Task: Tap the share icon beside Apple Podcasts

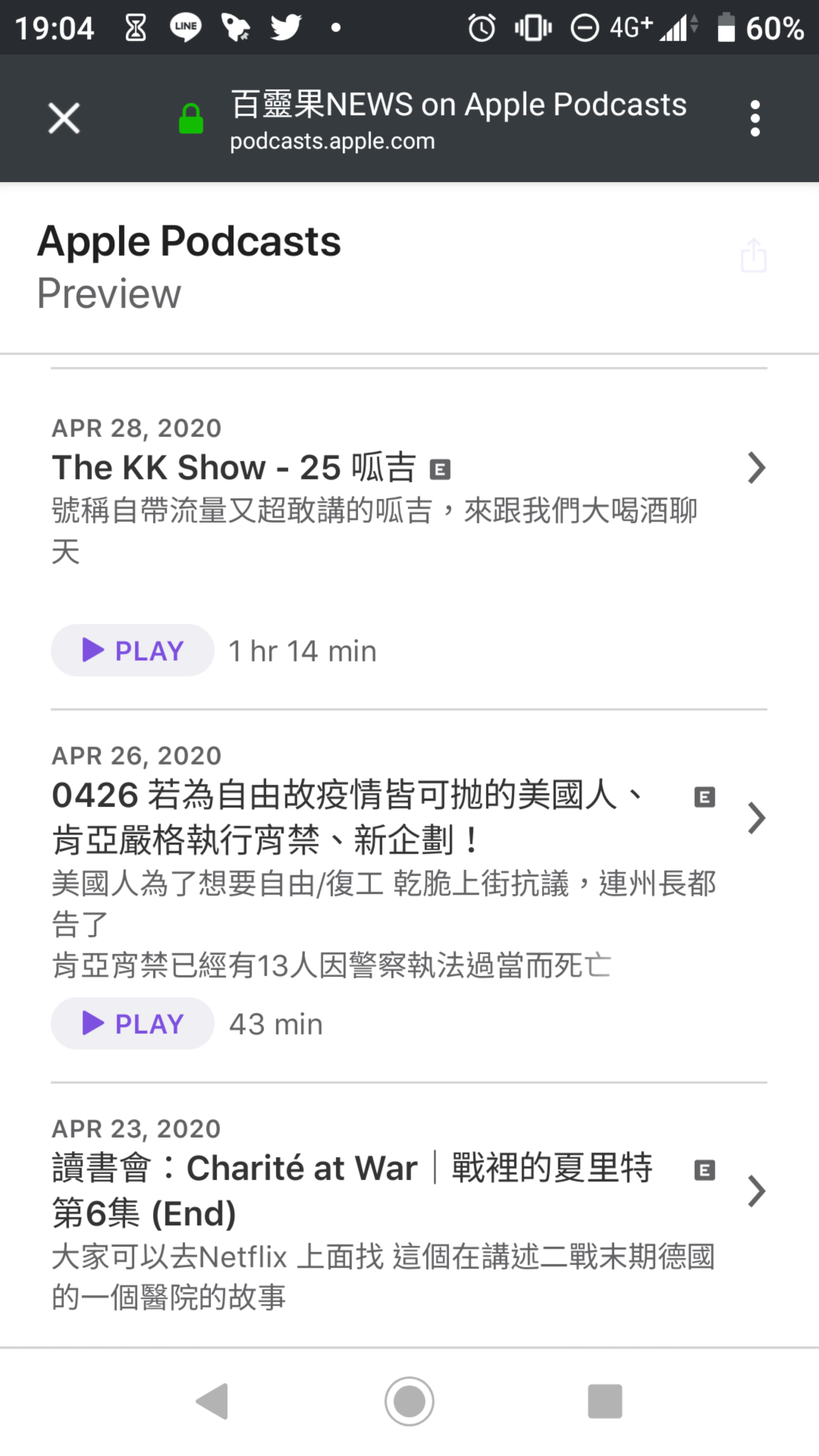Action: click(x=753, y=256)
